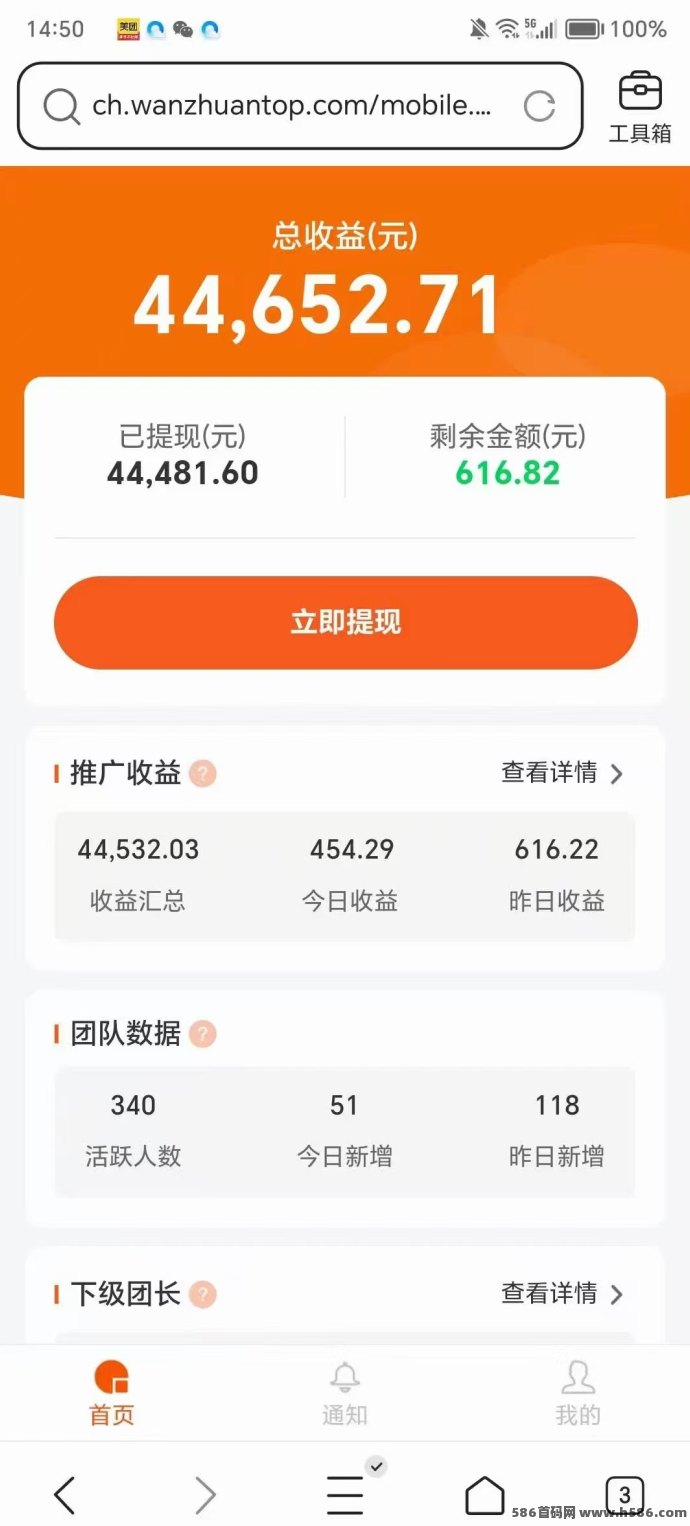This screenshot has height=1526, width=690.
Task: Open the browser hamburger menu
Action: point(346,1493)
